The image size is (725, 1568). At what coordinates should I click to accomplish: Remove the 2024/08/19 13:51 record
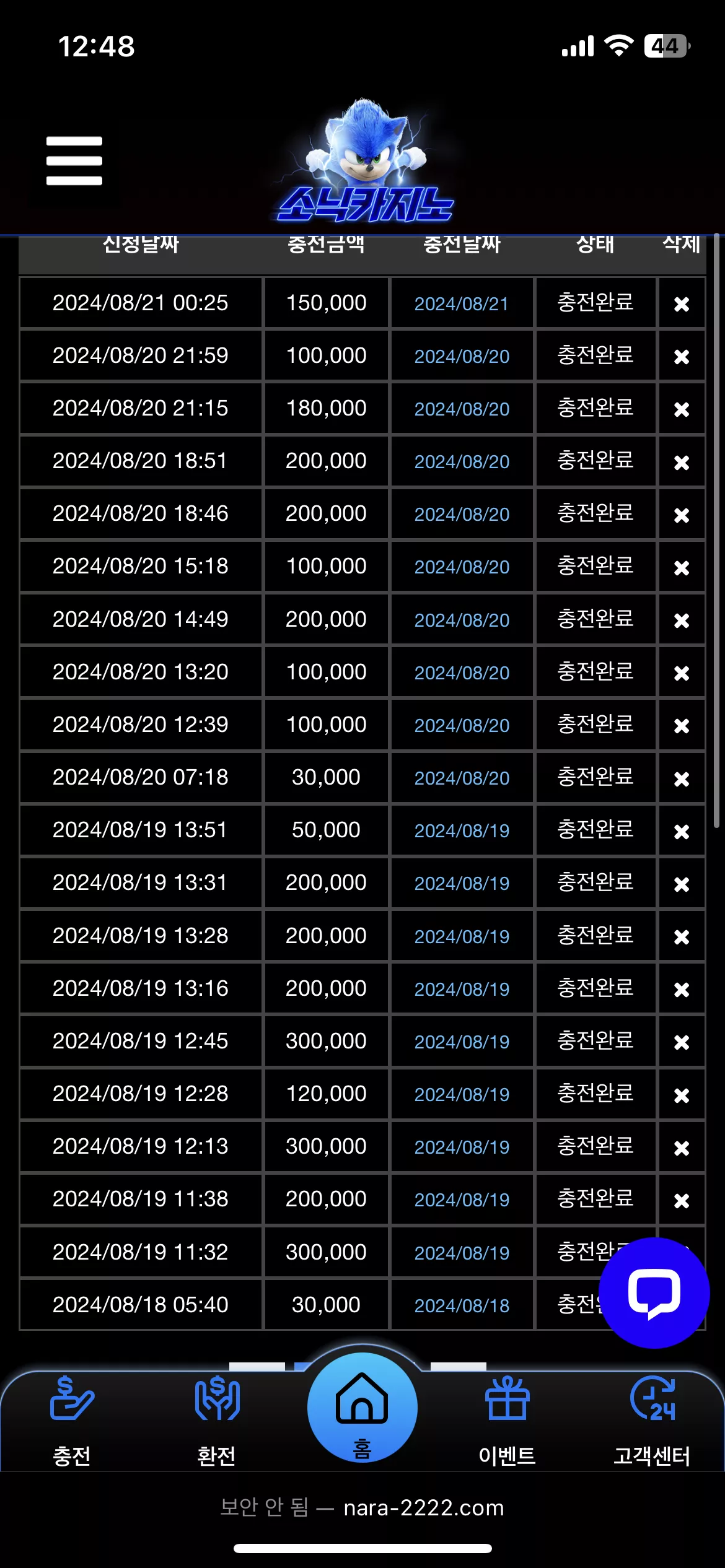682,832
